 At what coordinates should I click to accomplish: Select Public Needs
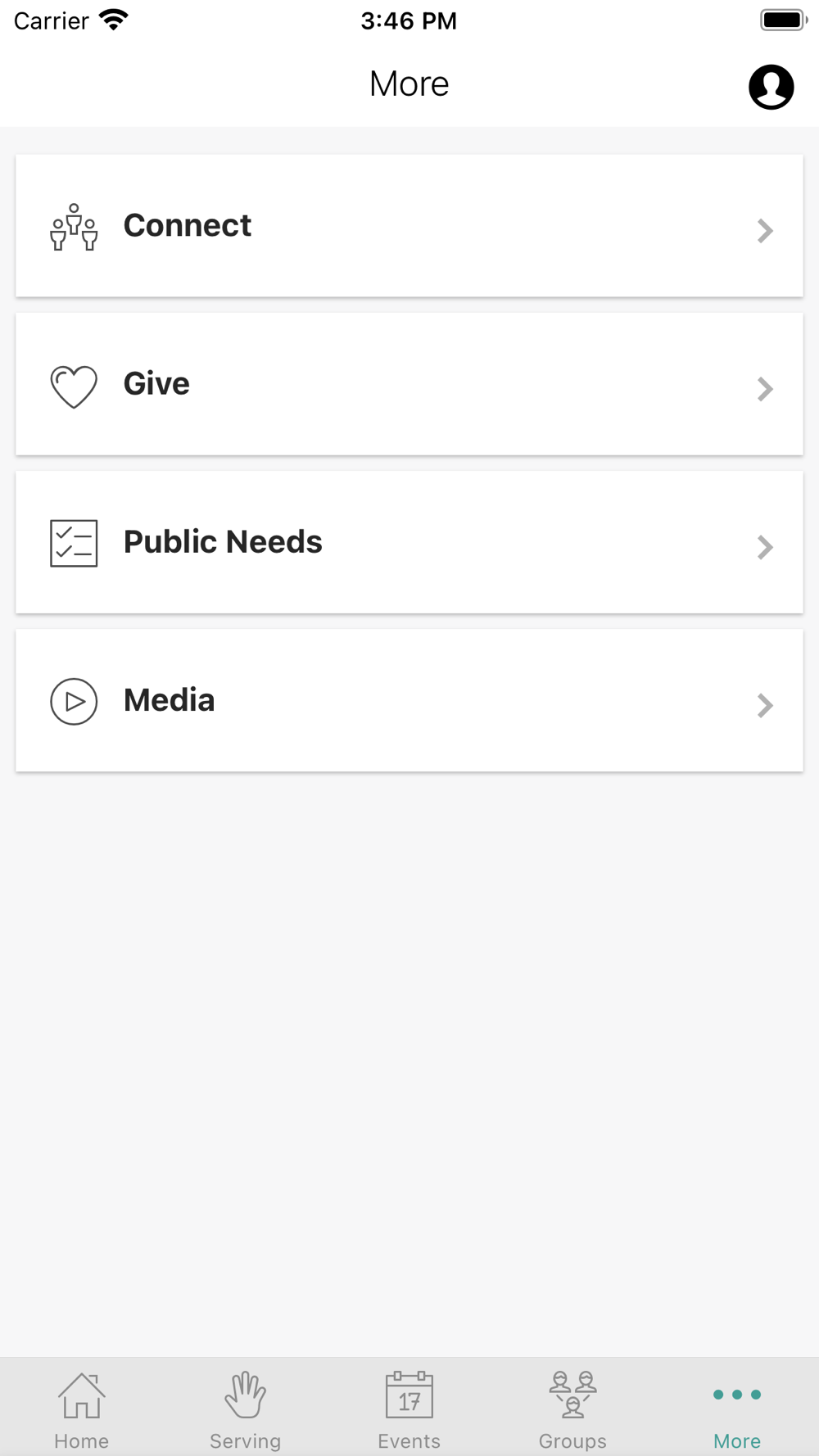pos(409,542)
